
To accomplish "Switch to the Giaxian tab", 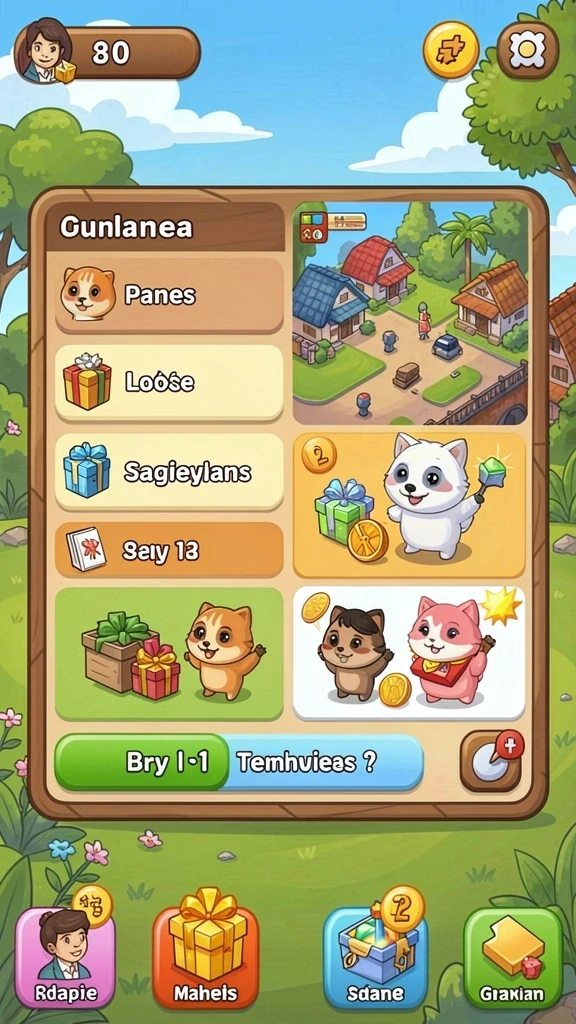I will pyautogui.click(x=513, y=959).
